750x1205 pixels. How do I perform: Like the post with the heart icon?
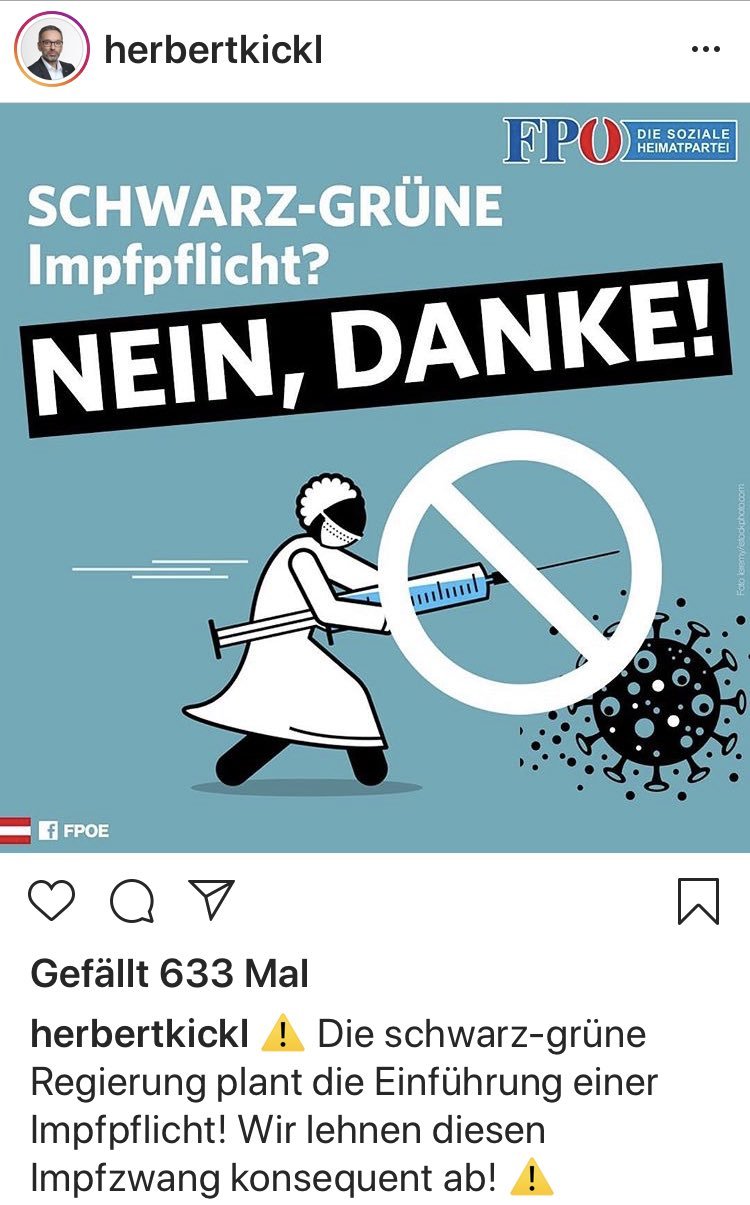[52, 900]
